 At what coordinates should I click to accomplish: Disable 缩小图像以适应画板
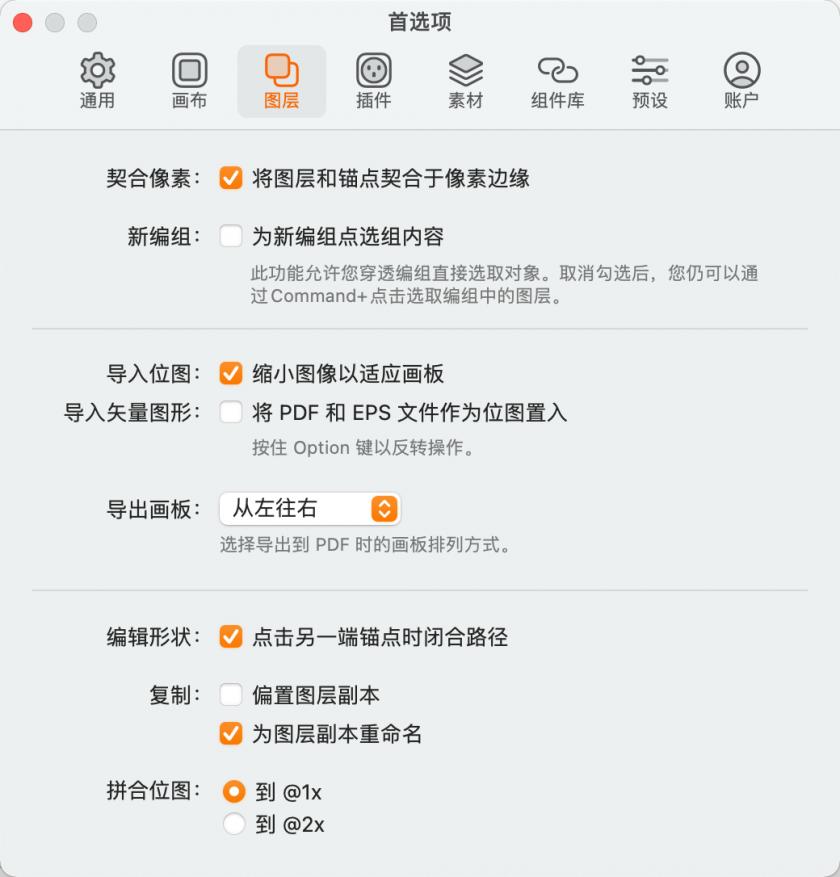pos(231,374)
